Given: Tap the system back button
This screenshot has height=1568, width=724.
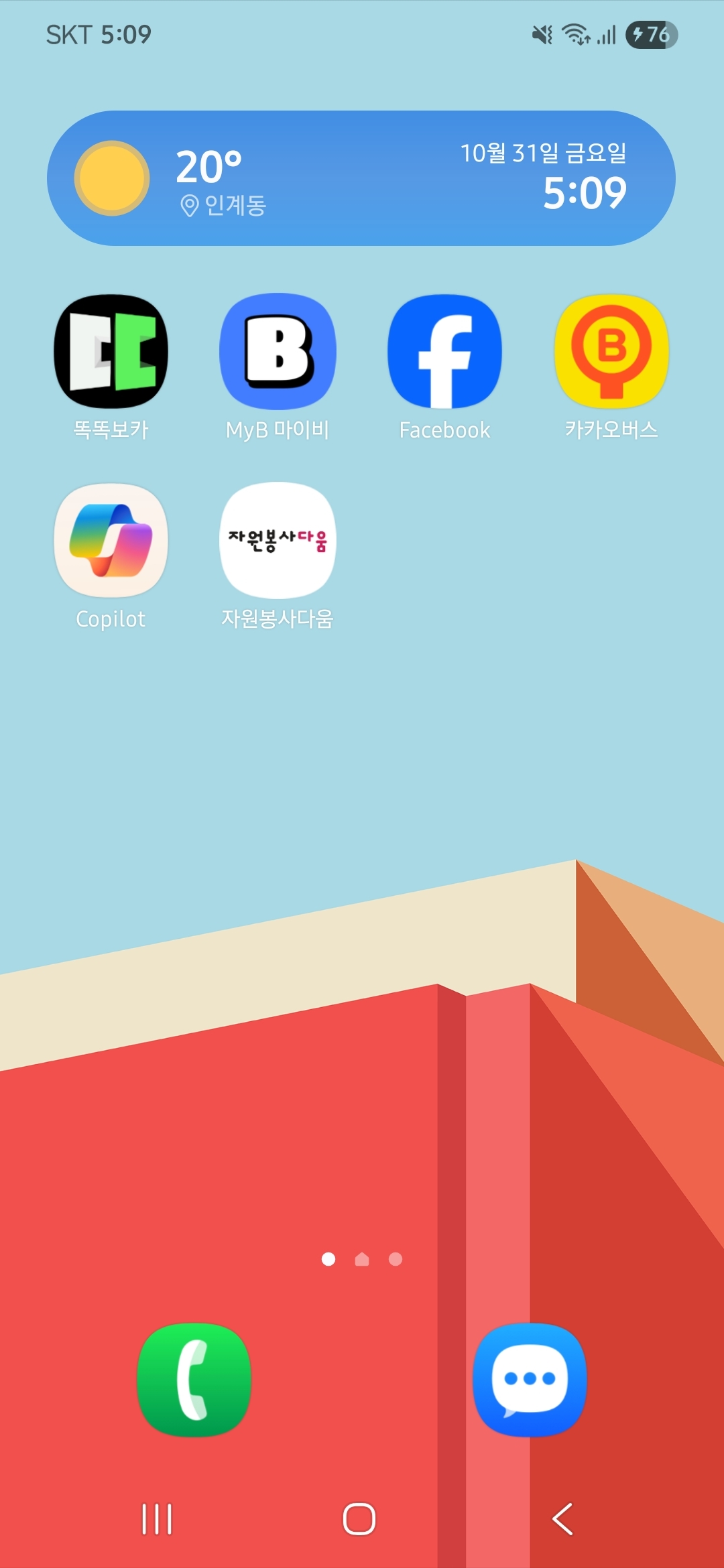Looking at the screenshot, I should 563,1519.
